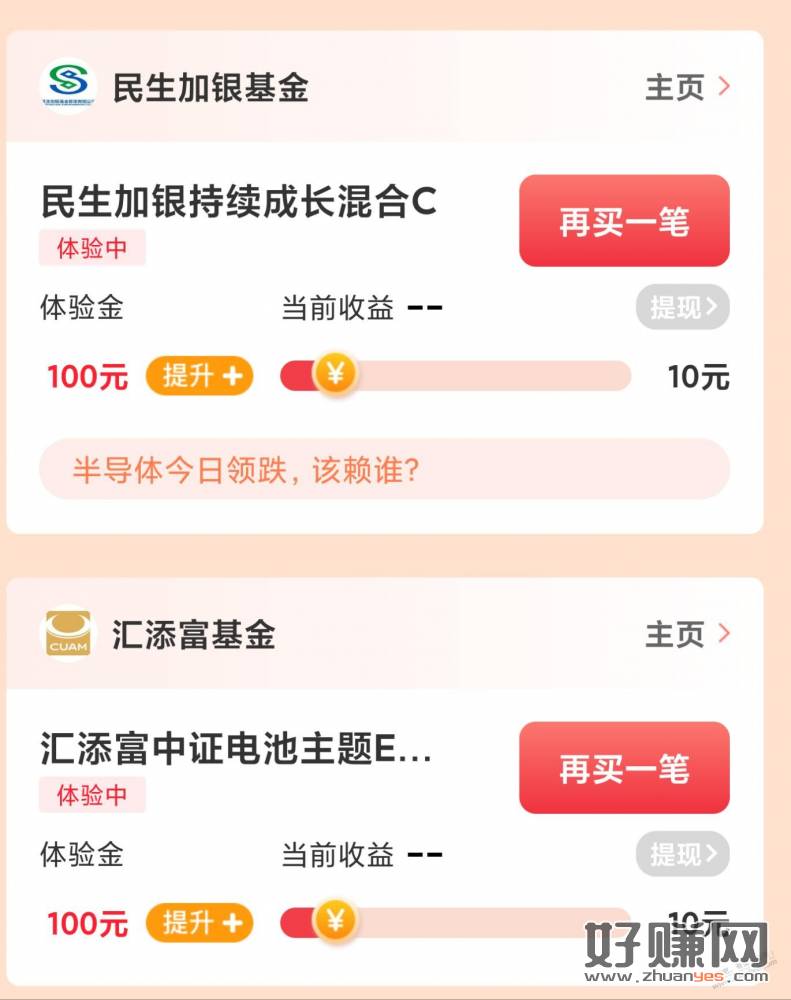
Task: Tap 再买一笔 for 汇添富中证电池主题
Action: [x=624, y=768]
